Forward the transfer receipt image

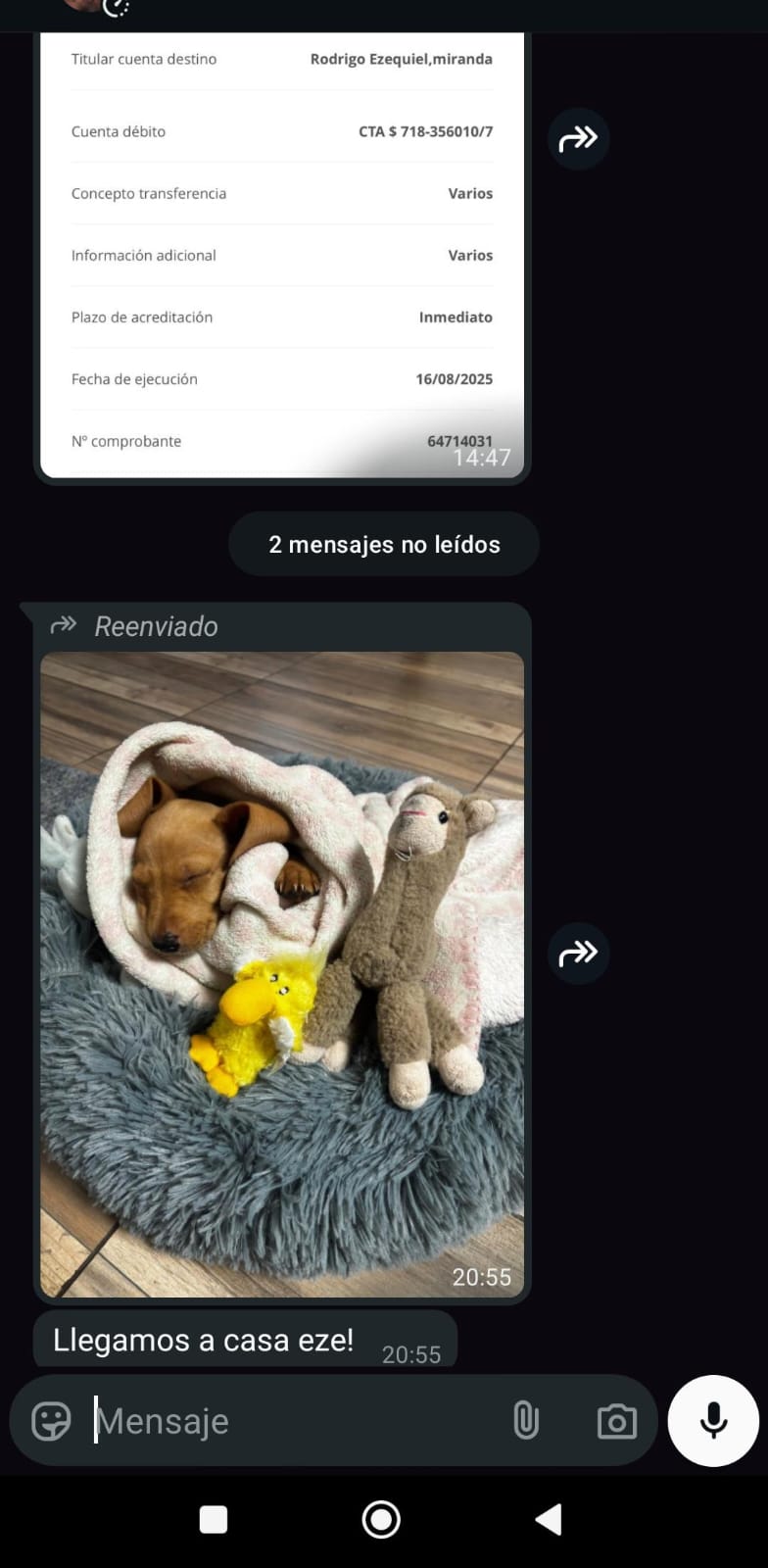tap(578, 139)
